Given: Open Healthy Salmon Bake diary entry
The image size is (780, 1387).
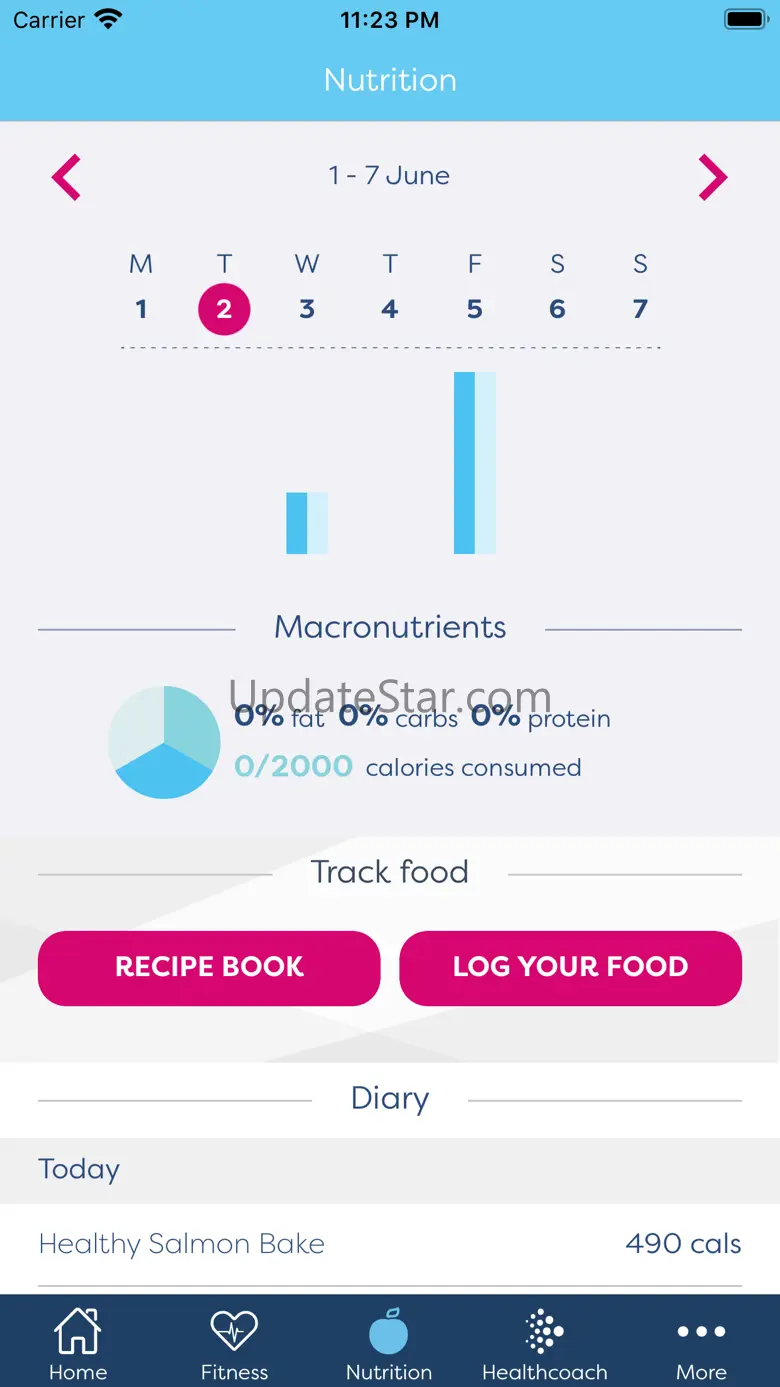Looking at the screenshot, I should (x=390, y=1244).
